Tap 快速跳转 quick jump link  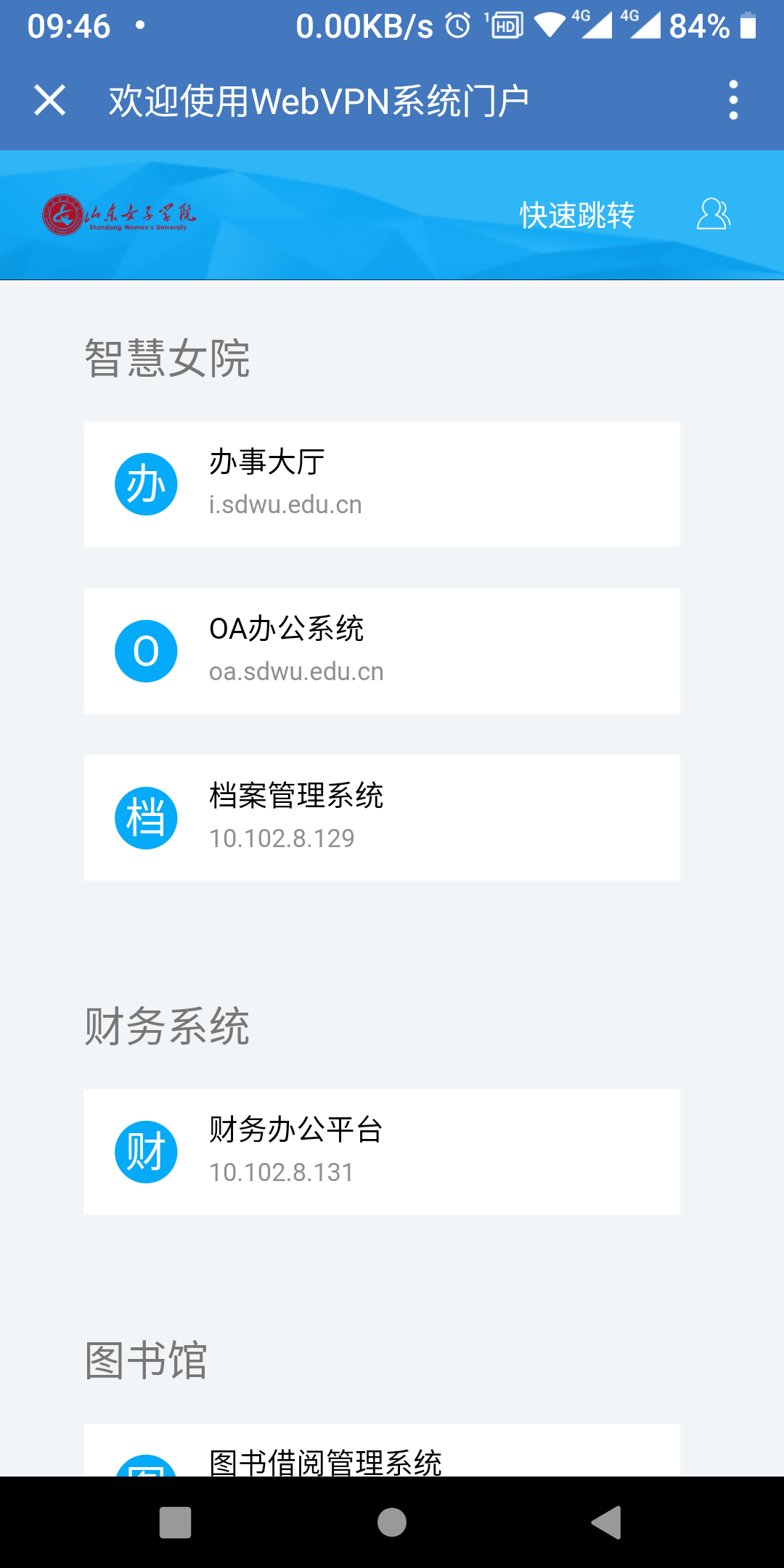(577, 215)
